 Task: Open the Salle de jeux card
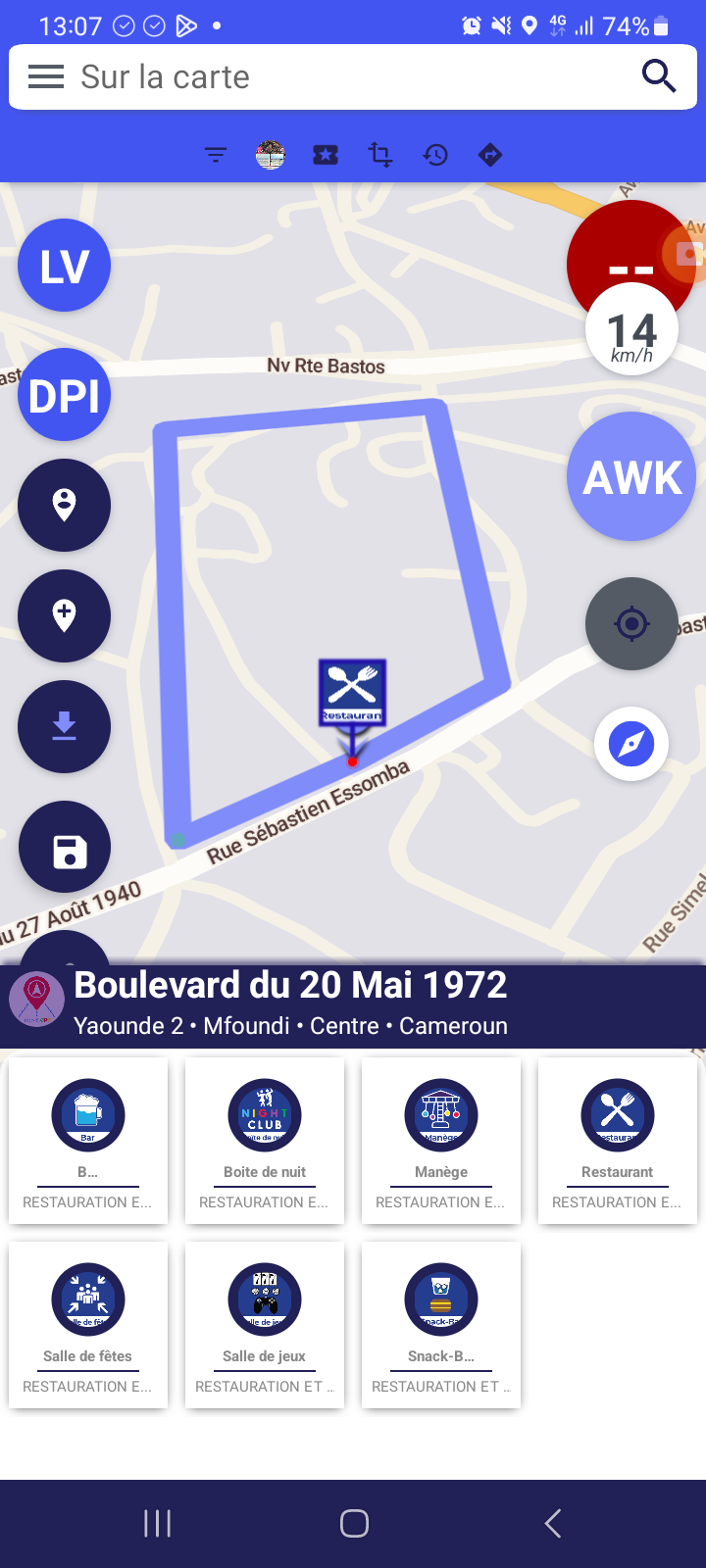coord(265,1325)
